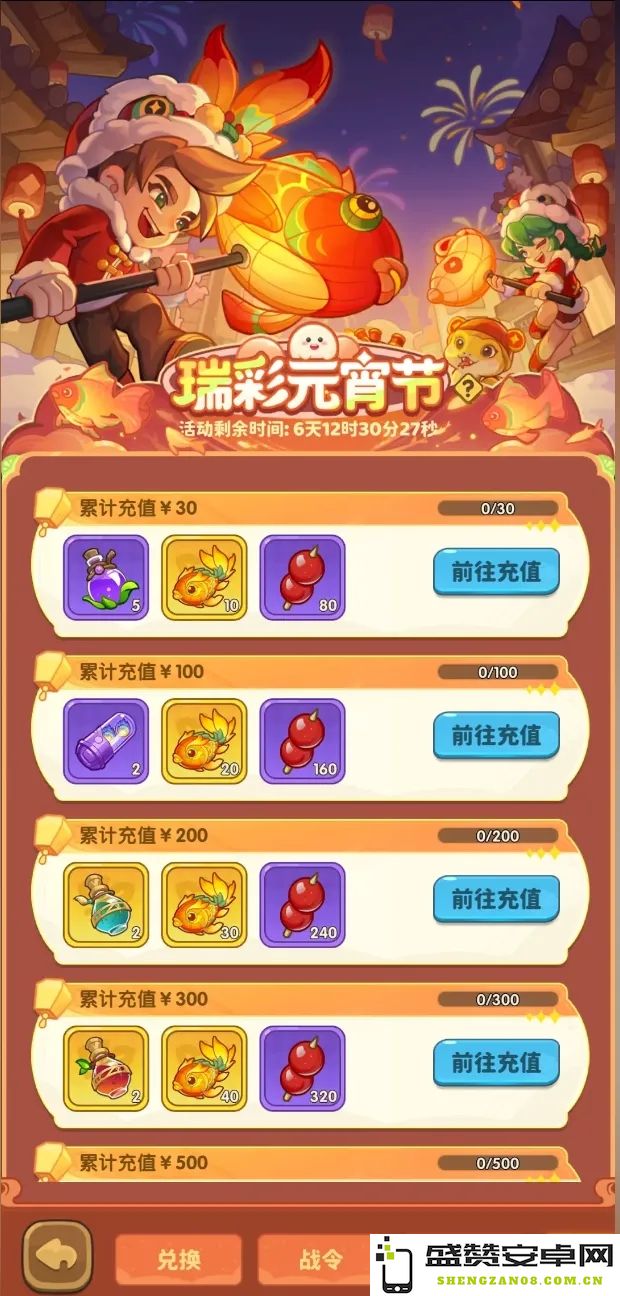Screen dimensions: 620x1296
Task: View the goldfish lantern reward with 10
Action: point(204,577)
